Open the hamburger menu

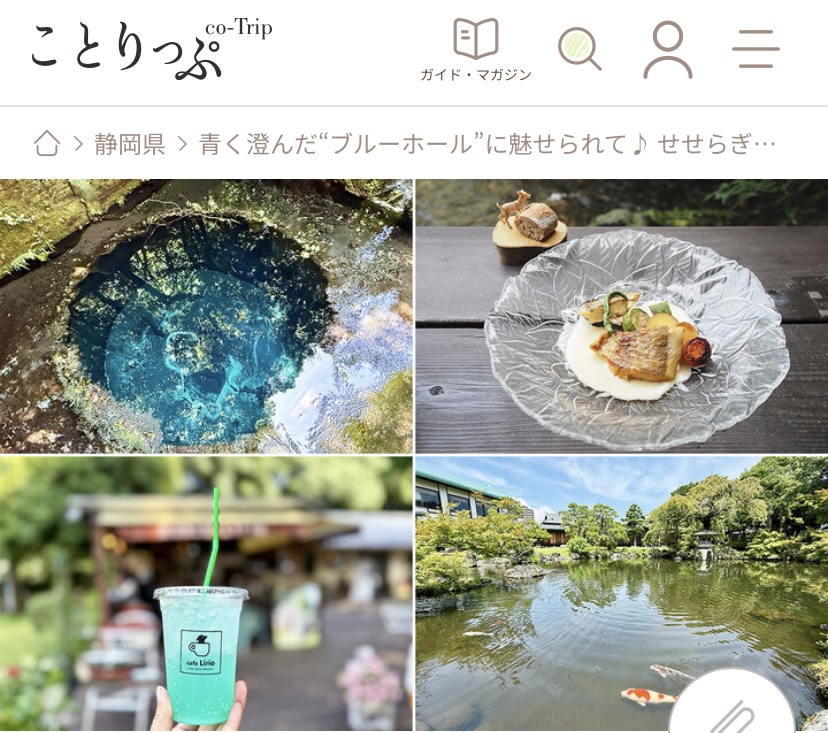[x=755, y=49]
